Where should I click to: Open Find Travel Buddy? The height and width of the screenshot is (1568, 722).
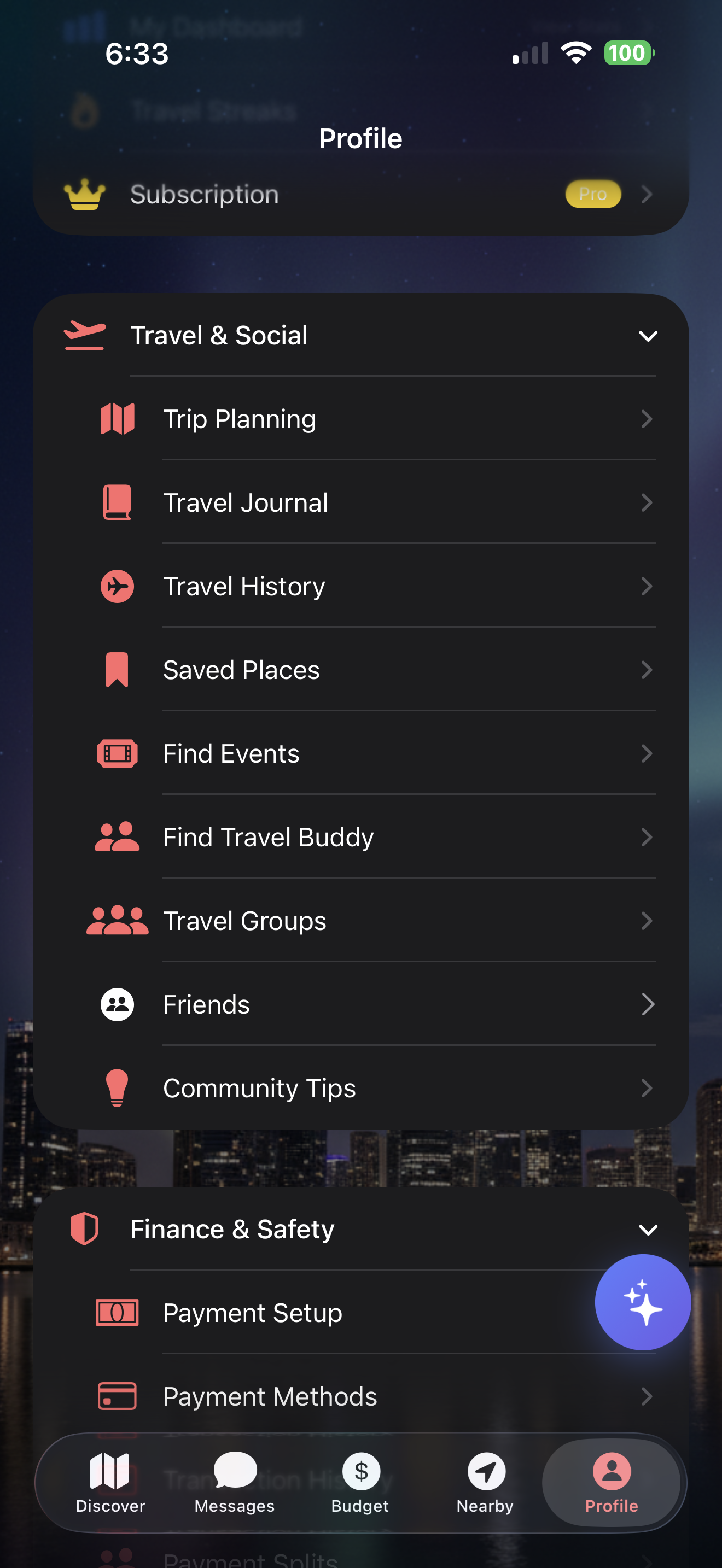(360, 838)
